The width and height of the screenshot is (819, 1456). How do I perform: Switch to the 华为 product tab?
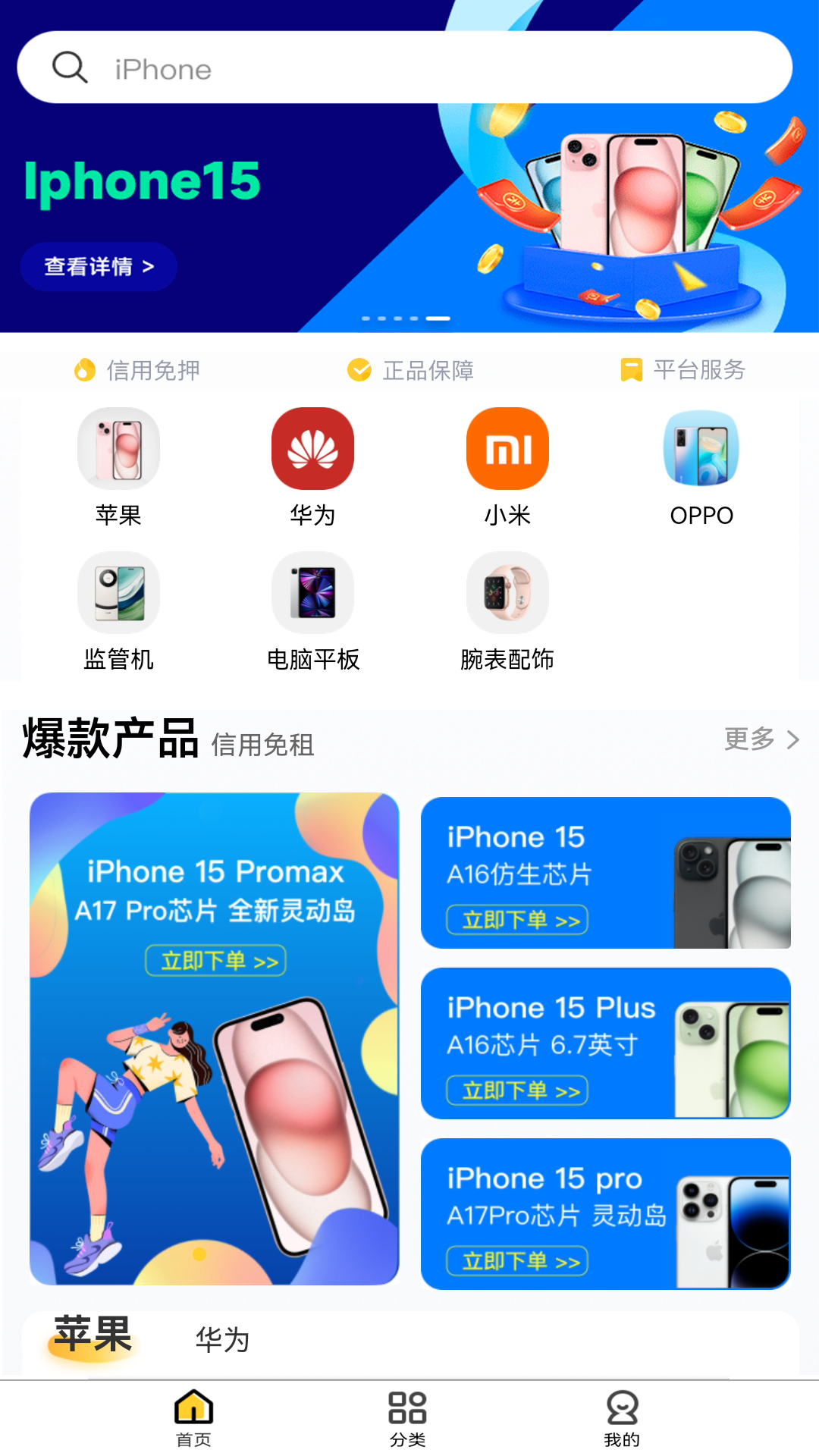(222, 1340)
